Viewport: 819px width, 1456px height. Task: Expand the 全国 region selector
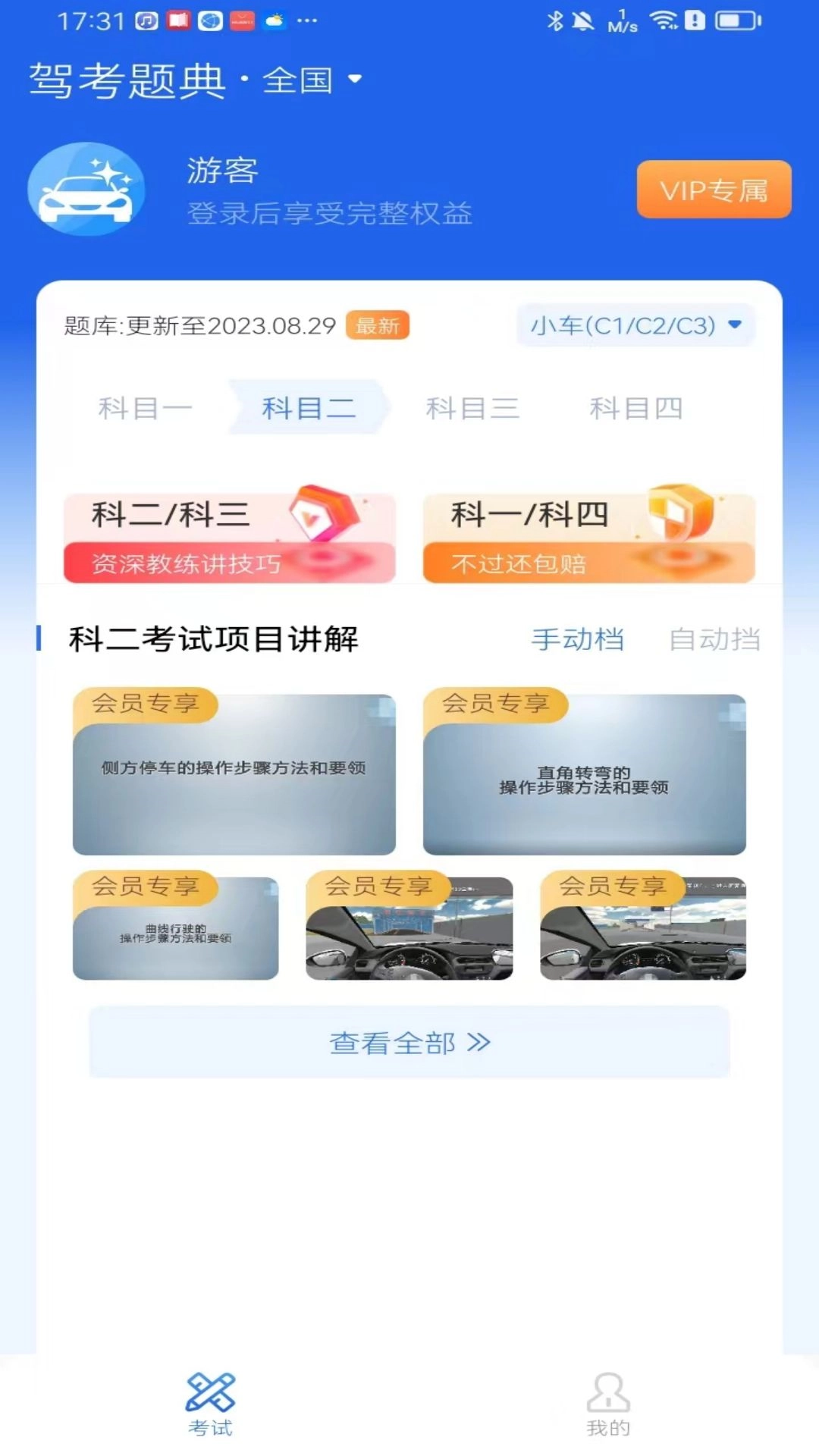pos(311,81)
